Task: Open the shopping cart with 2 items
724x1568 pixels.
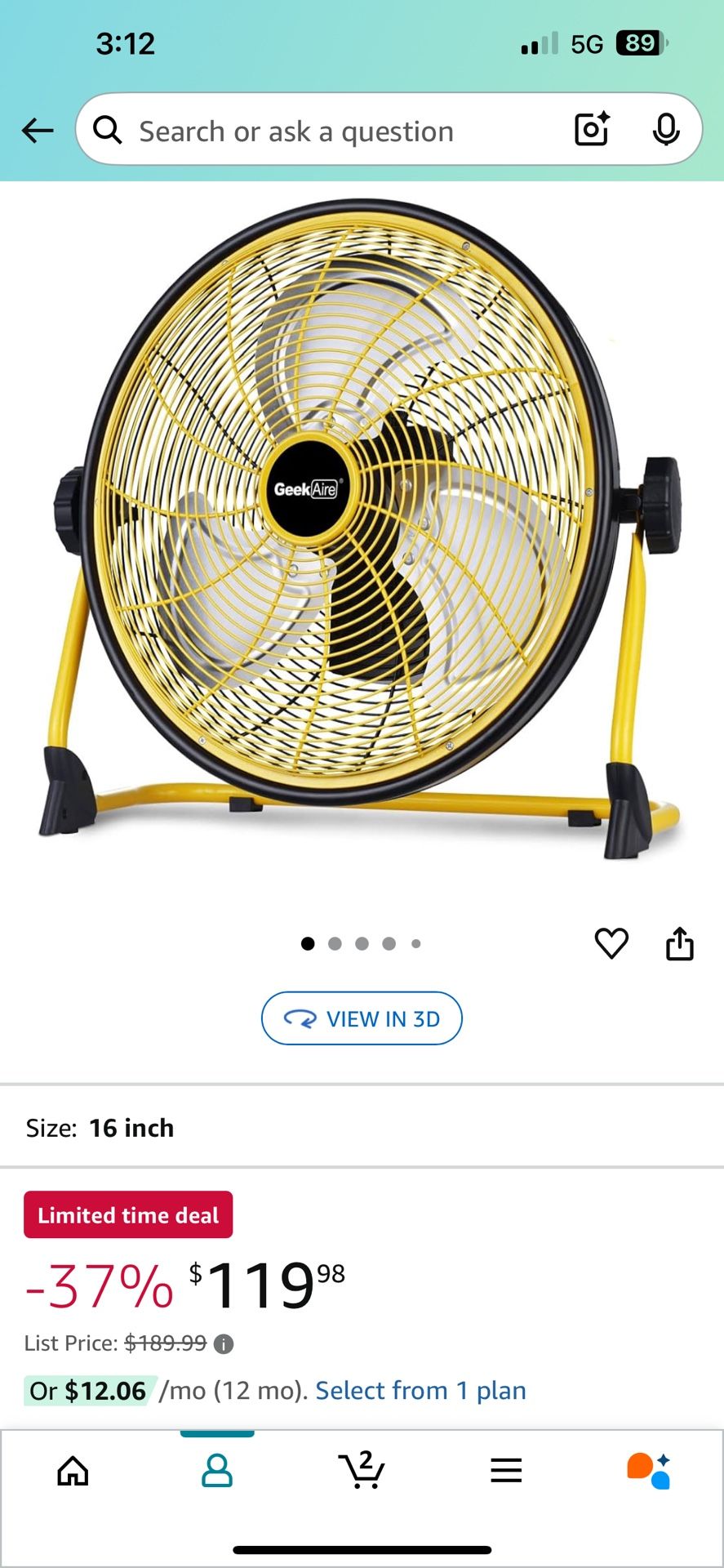Action: pos(362,1470)
